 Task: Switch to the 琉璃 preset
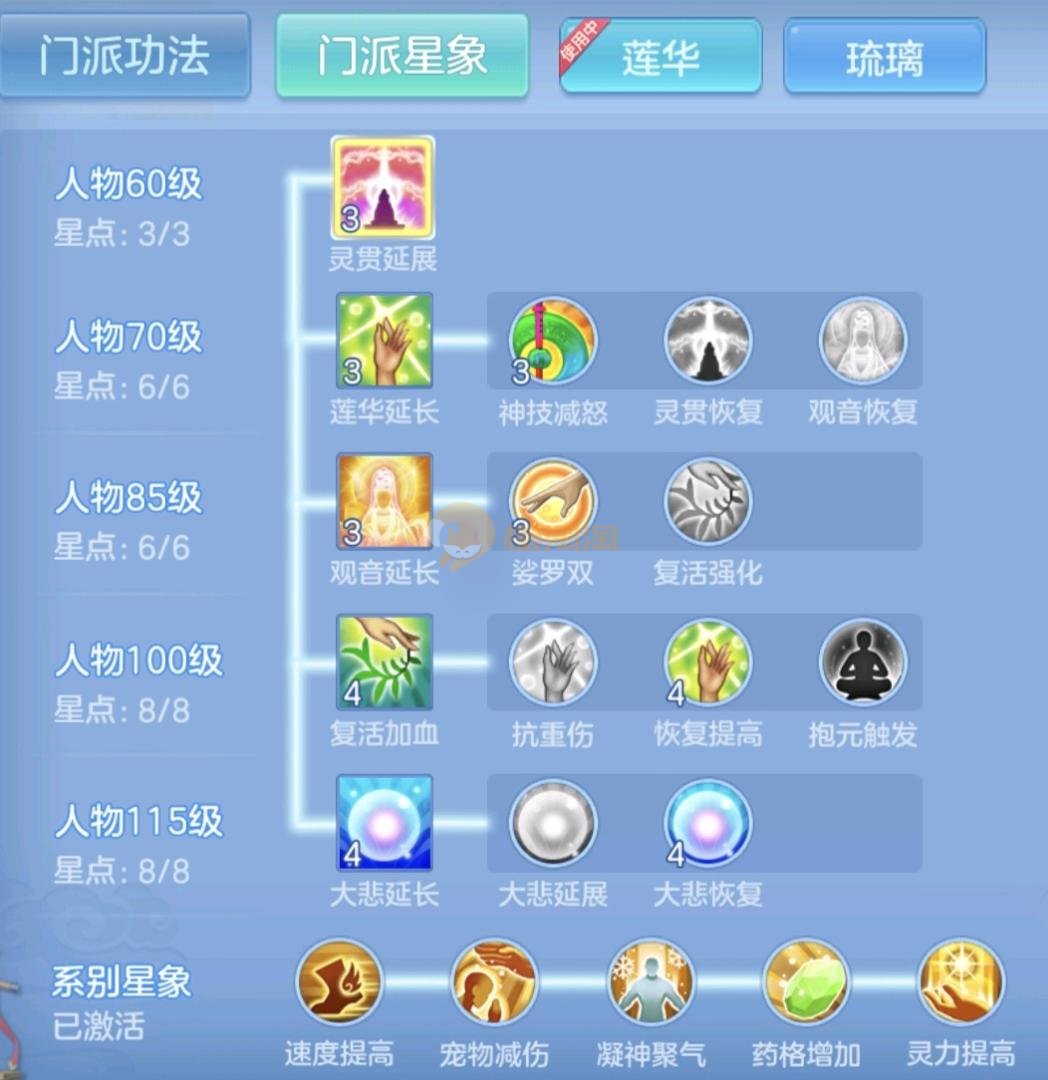[x=885, y=58]
